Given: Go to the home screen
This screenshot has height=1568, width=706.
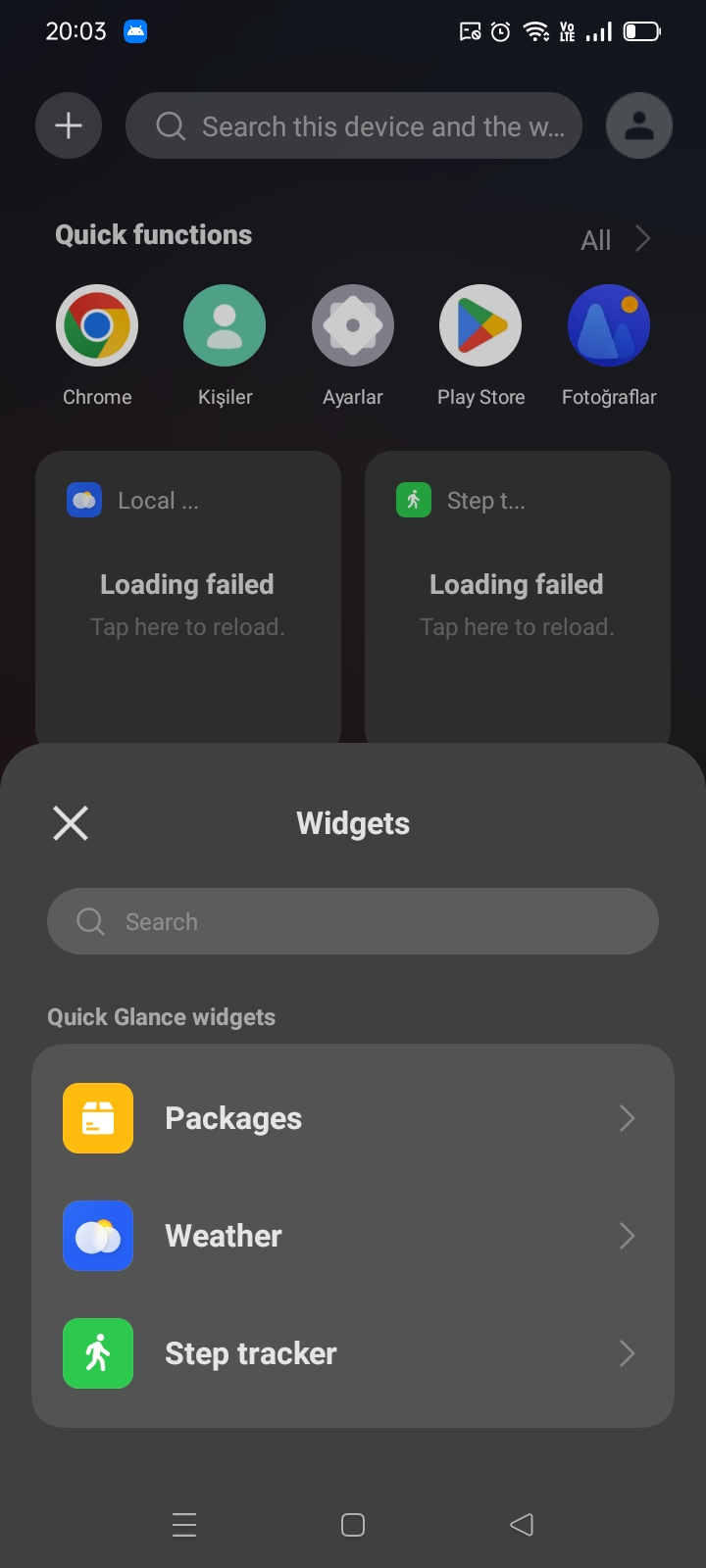Looking at the screenshot, I should click(x=353, y=1525).
